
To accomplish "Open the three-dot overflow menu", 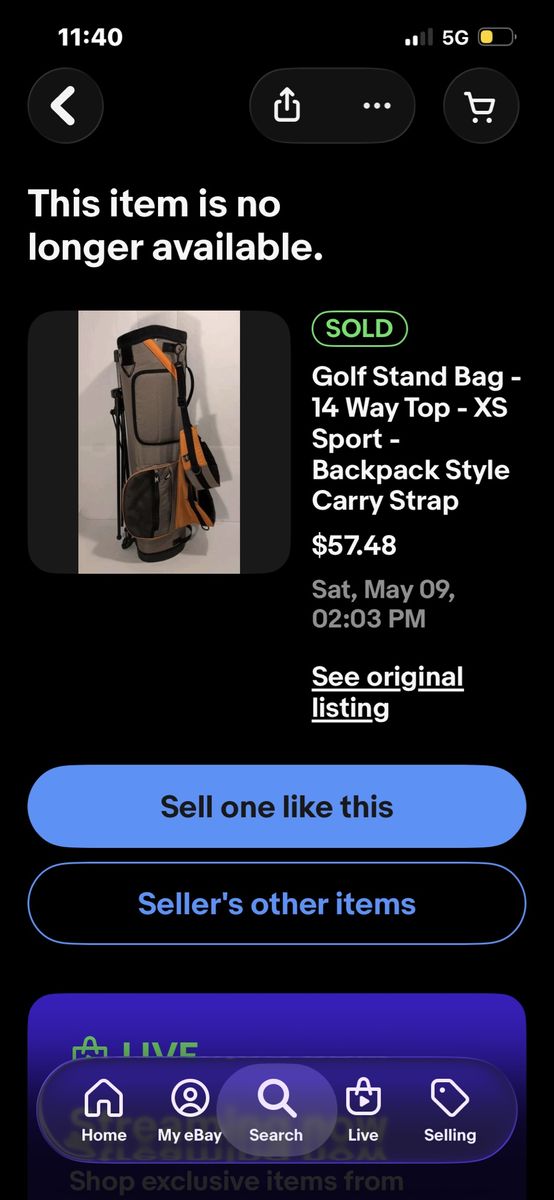I will point(376,106).
